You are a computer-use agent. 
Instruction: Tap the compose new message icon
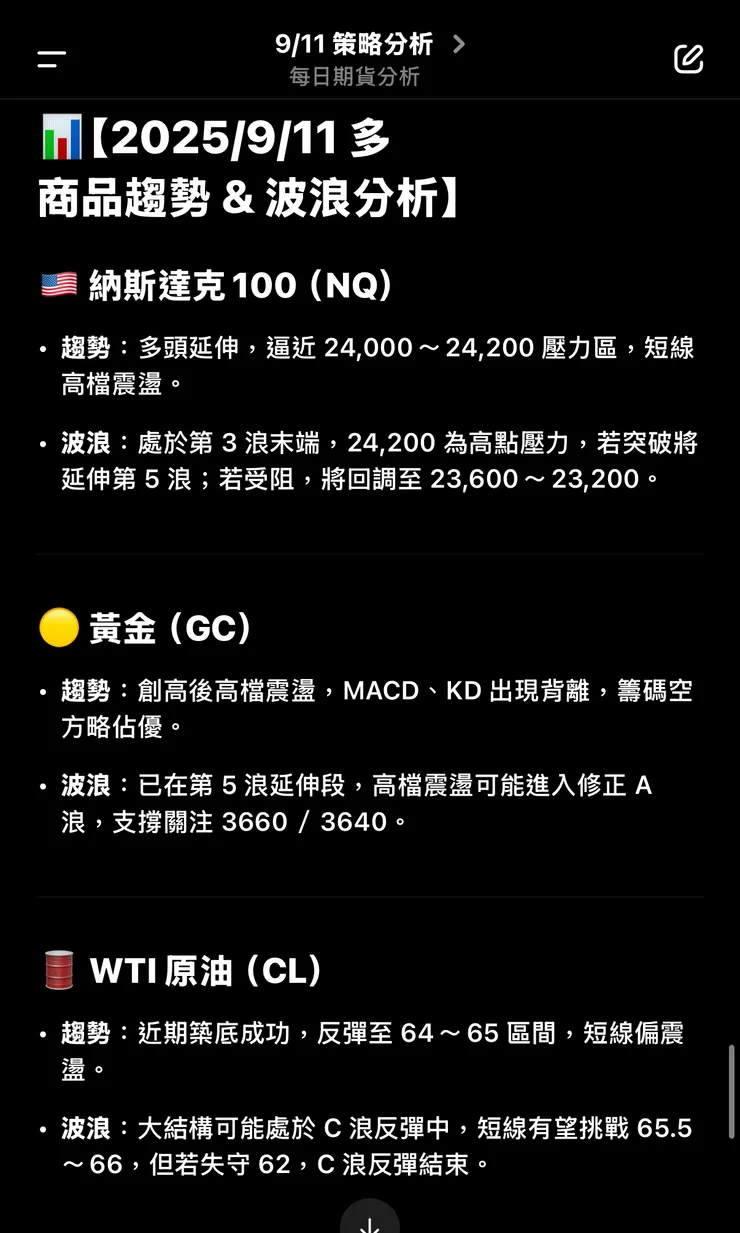[688, 58]
